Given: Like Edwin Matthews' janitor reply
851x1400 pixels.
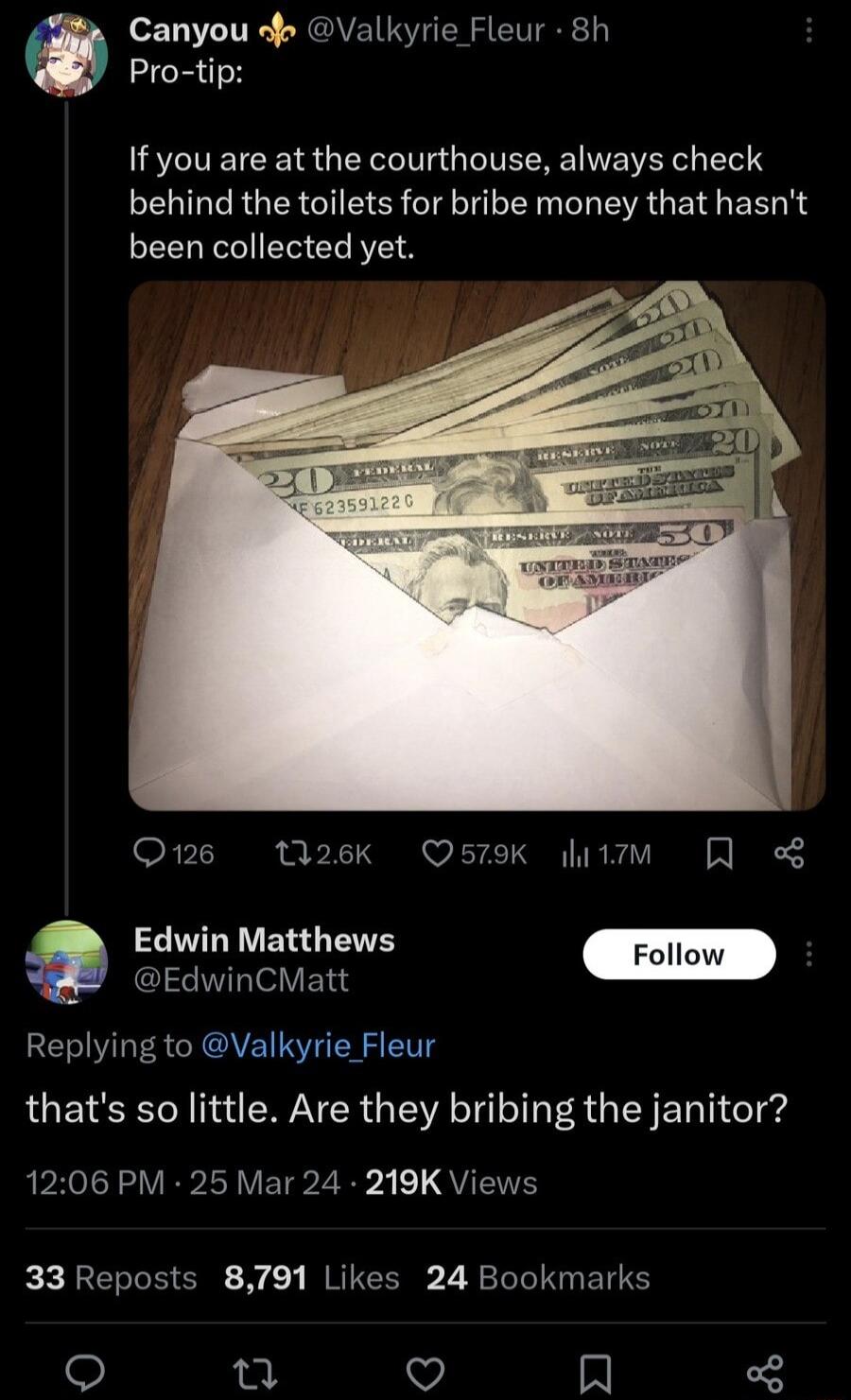Looking at the screenshot, I should pos(425,1374).
